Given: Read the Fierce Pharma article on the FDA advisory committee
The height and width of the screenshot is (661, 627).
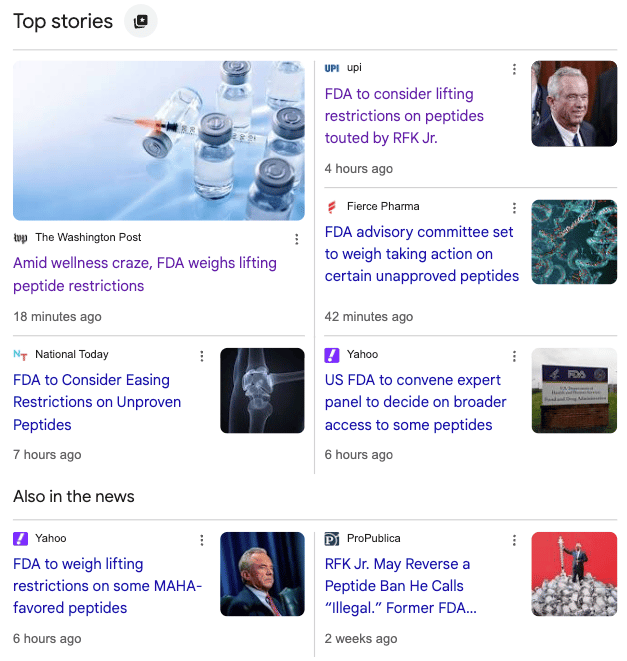Looking at the screenshot, I should point(421,254).
